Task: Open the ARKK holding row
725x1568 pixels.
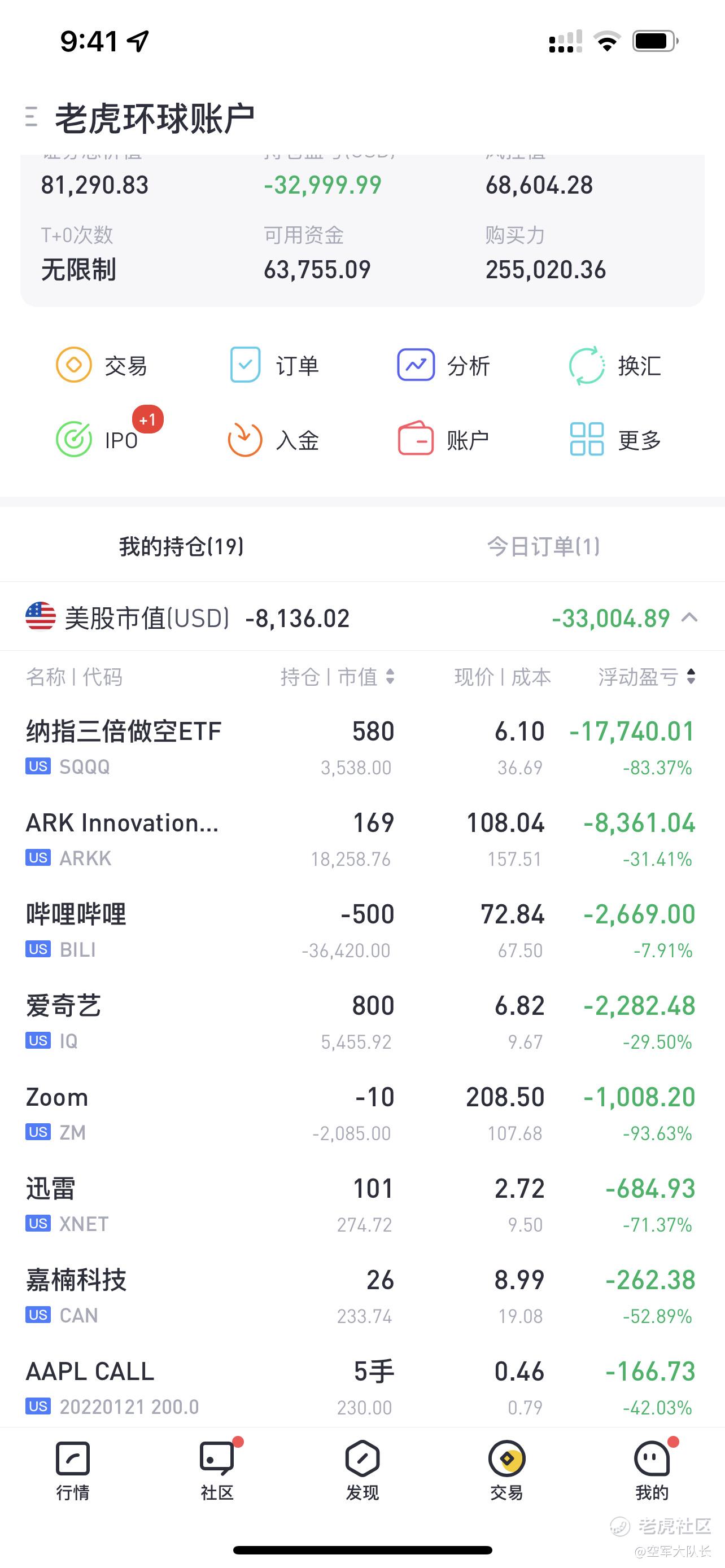Action: 362,839
